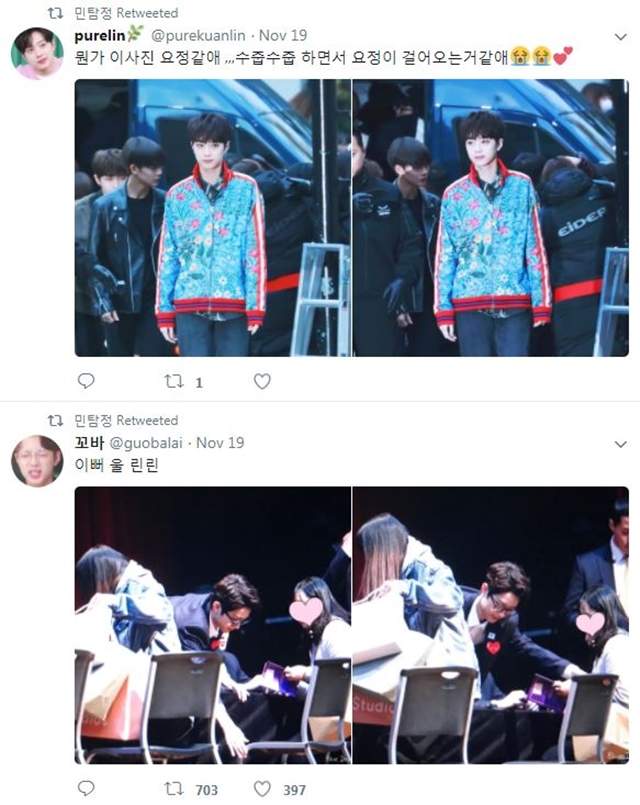View the left photo in purelin's tweet
The image size is (640, 805).
[x=212, y=218]
